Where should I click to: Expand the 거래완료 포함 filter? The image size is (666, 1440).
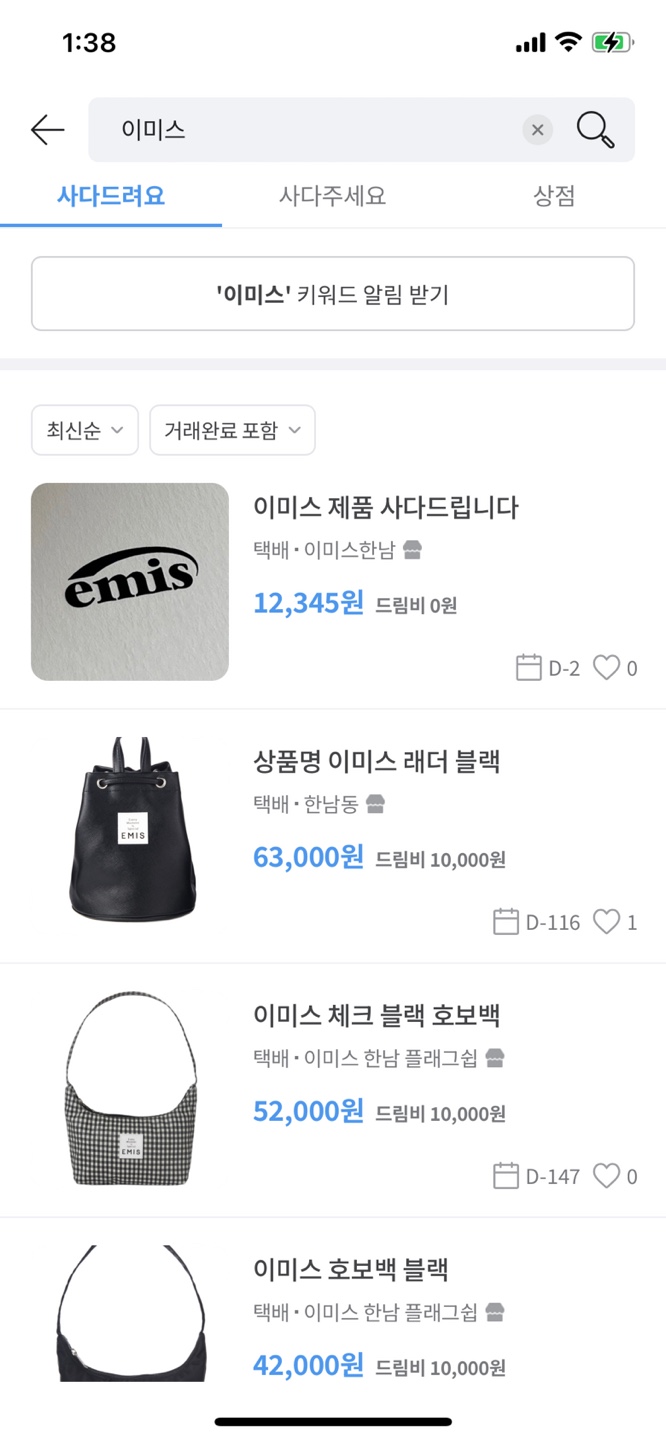tap(232, 430)
